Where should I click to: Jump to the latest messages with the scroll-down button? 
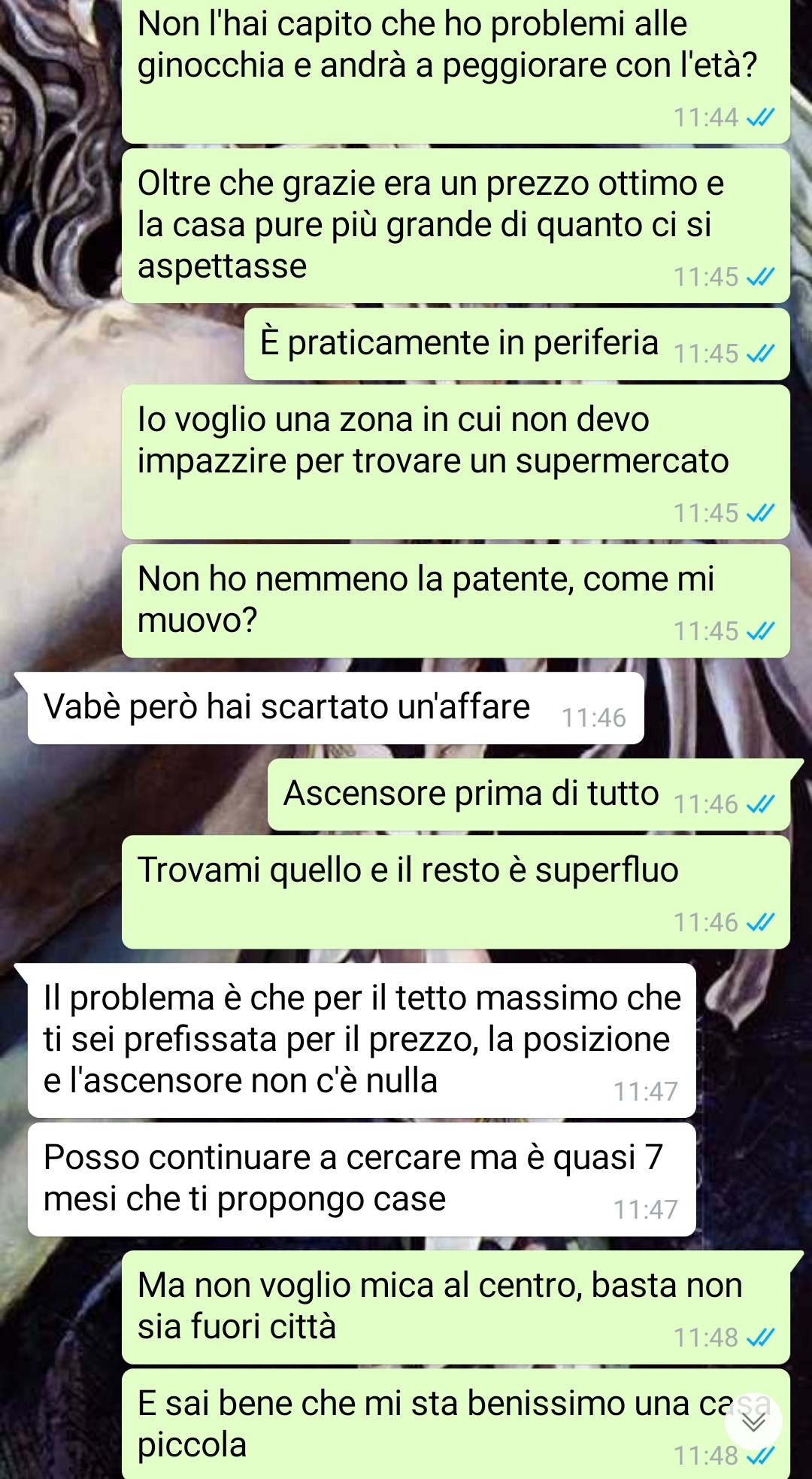[x=753, y=1421]
